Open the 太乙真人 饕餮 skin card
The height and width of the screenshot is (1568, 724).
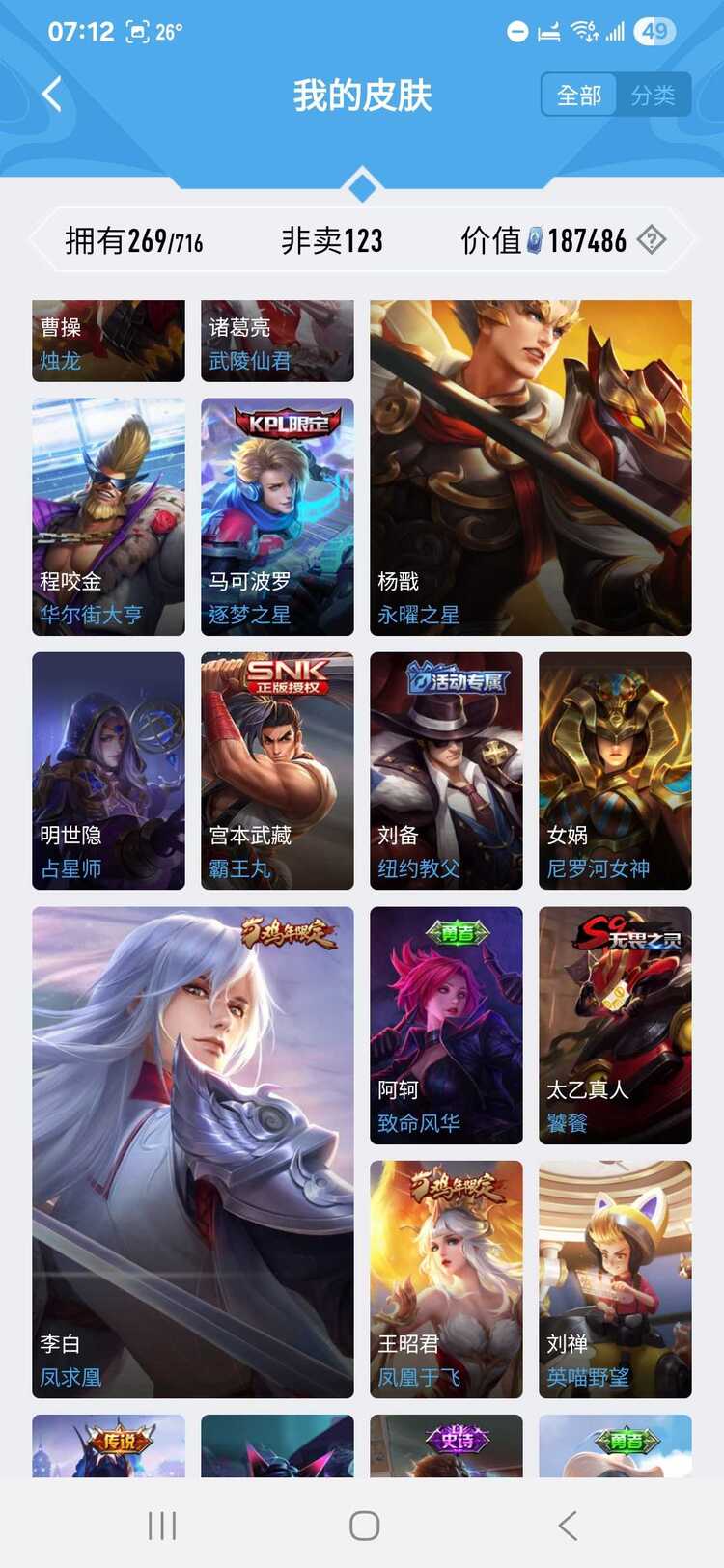(615, 1025)
